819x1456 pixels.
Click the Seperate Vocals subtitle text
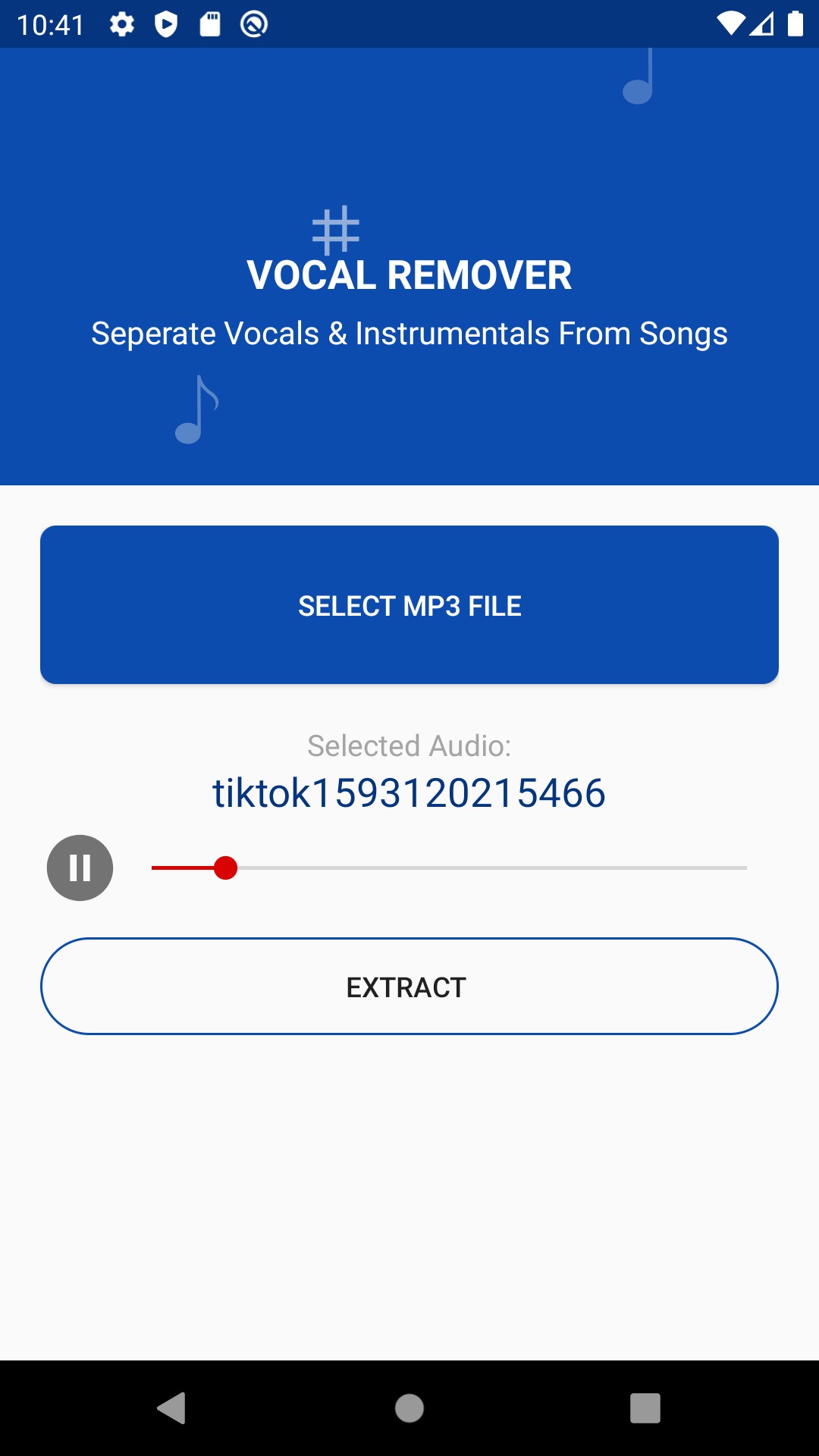point(409,332)
